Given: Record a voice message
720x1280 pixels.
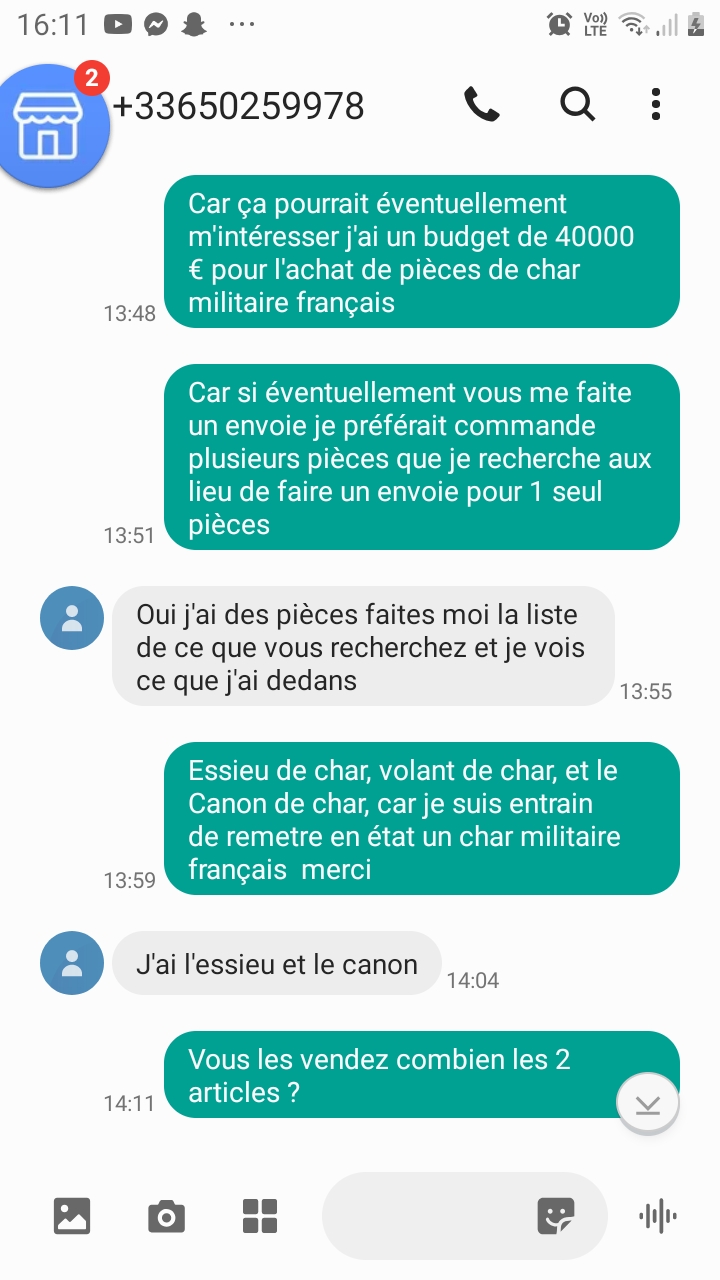Looking at the screenshot, I should pyautogui.click(x=657, y=1216).
